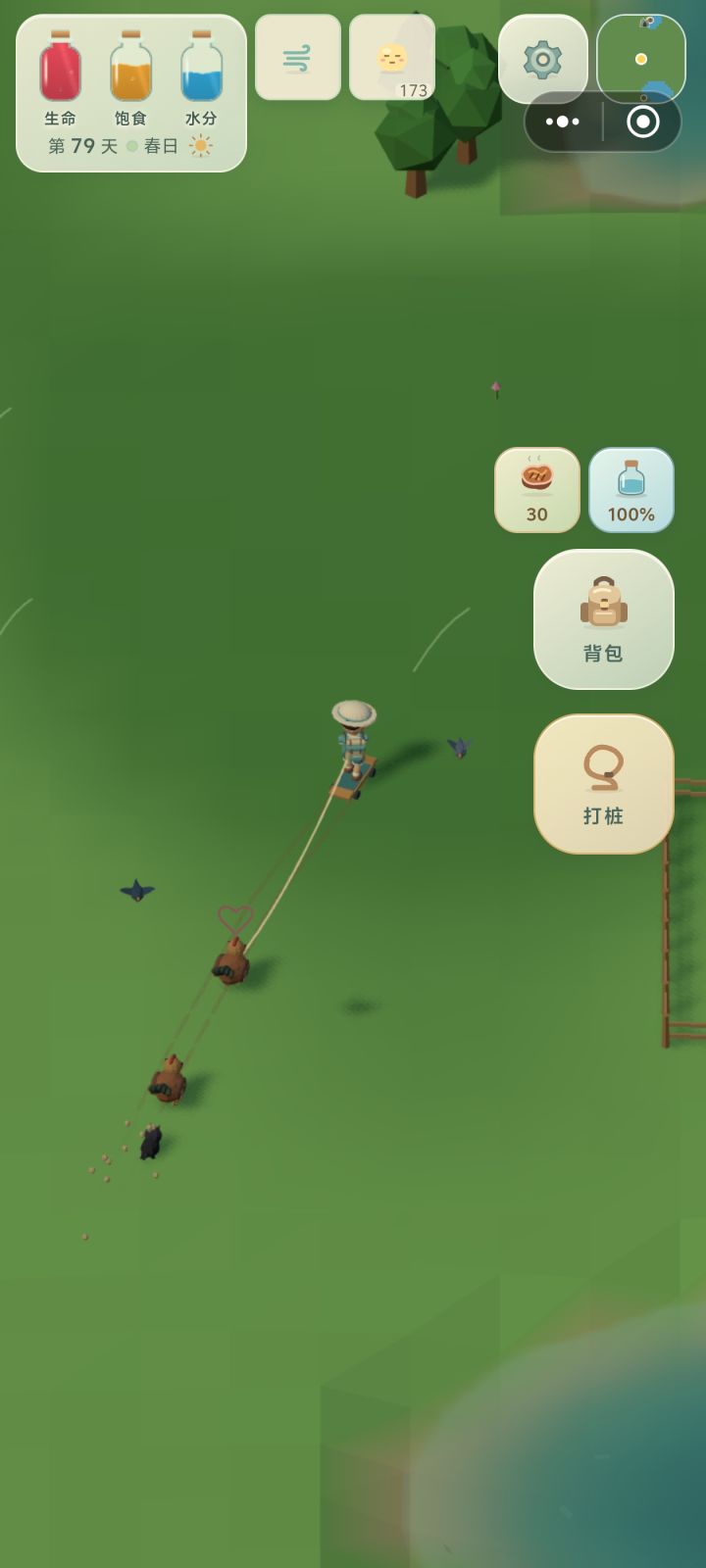Screen dimensions: 706x1568
Task: Drink from the 100% water bottle
Action: pos(631,490)
